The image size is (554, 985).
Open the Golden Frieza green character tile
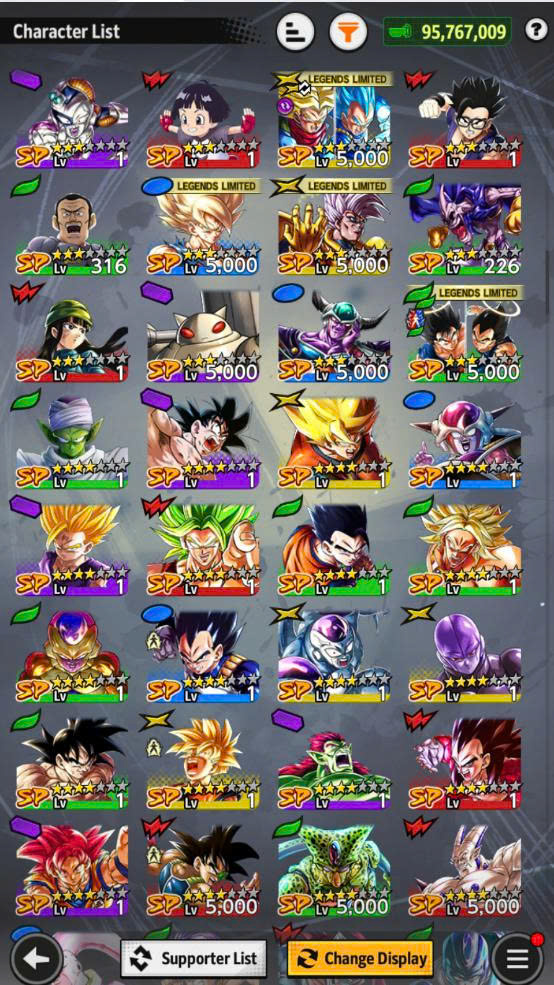[72, 656]
